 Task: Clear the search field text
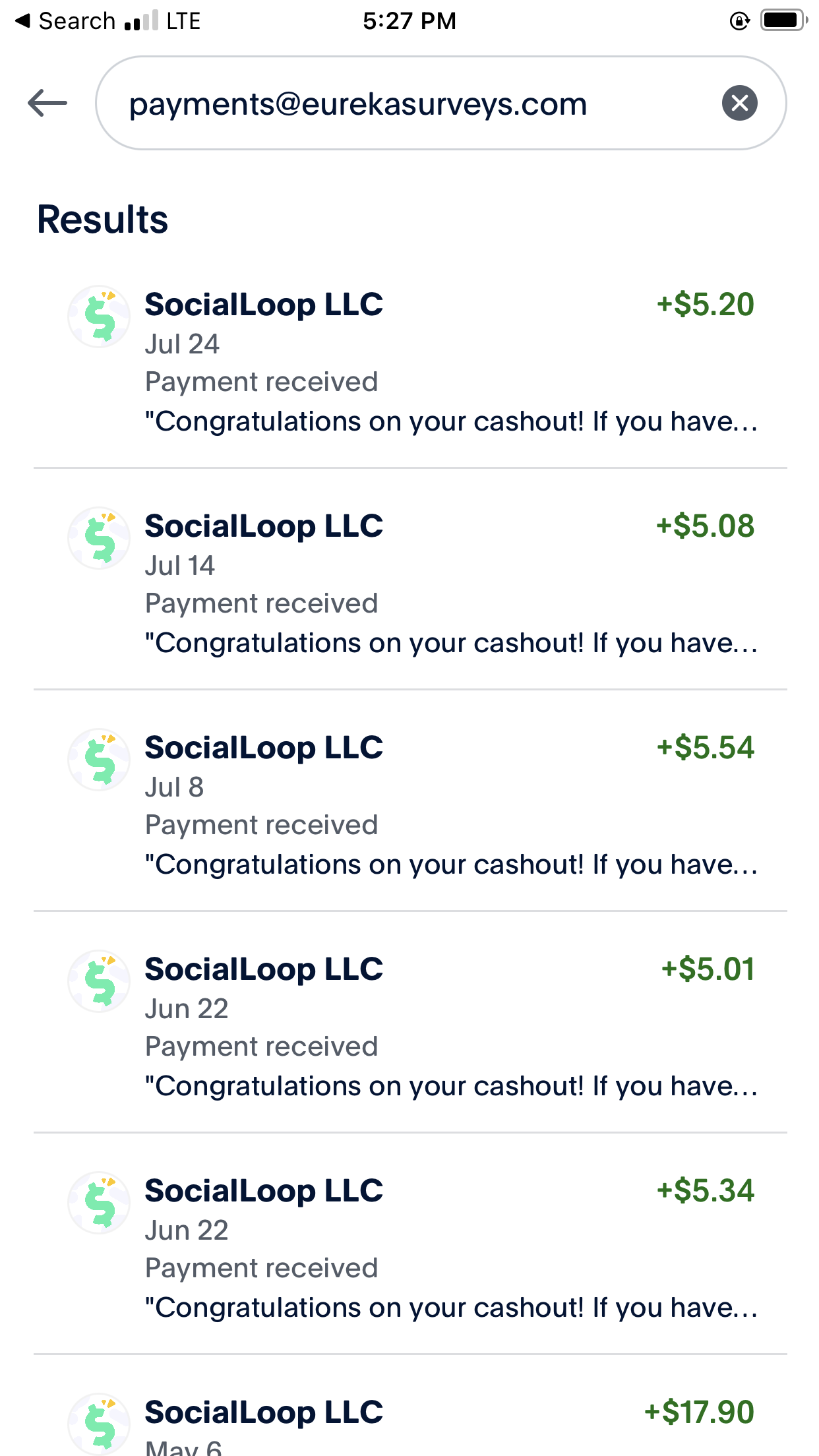tap(739, 103)
